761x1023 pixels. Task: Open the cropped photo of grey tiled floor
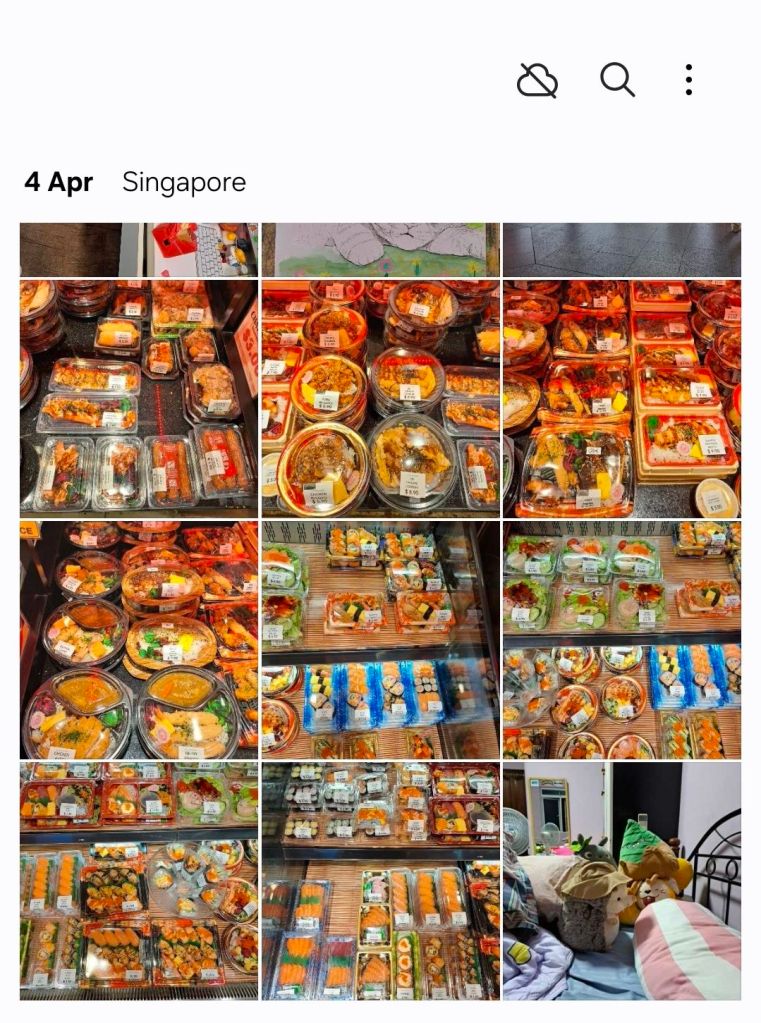click(x=622, y=250)
